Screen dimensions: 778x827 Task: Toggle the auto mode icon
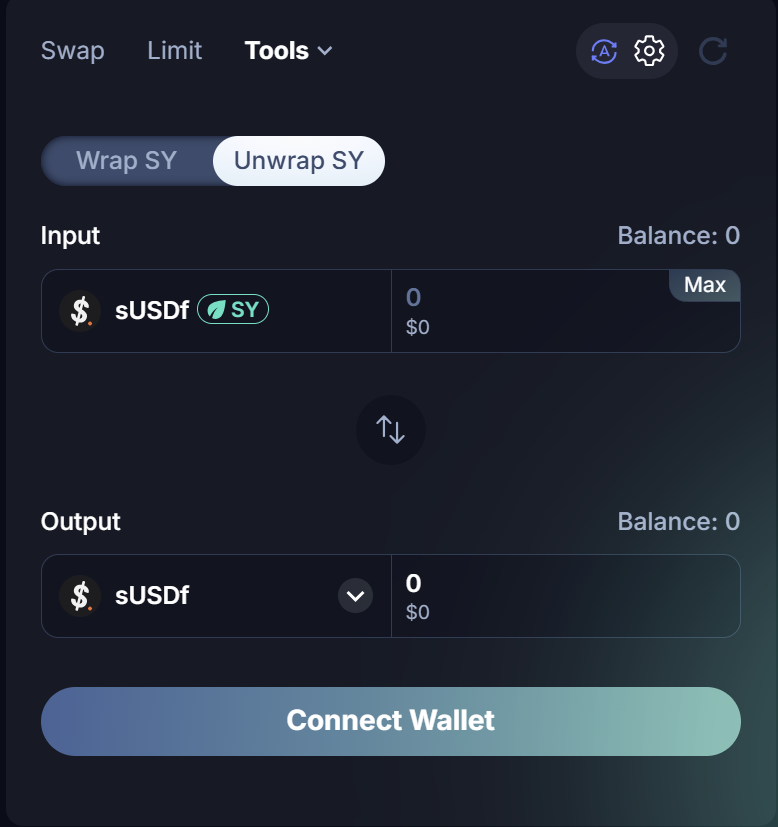pyautogui.click(x=604, y=50)
